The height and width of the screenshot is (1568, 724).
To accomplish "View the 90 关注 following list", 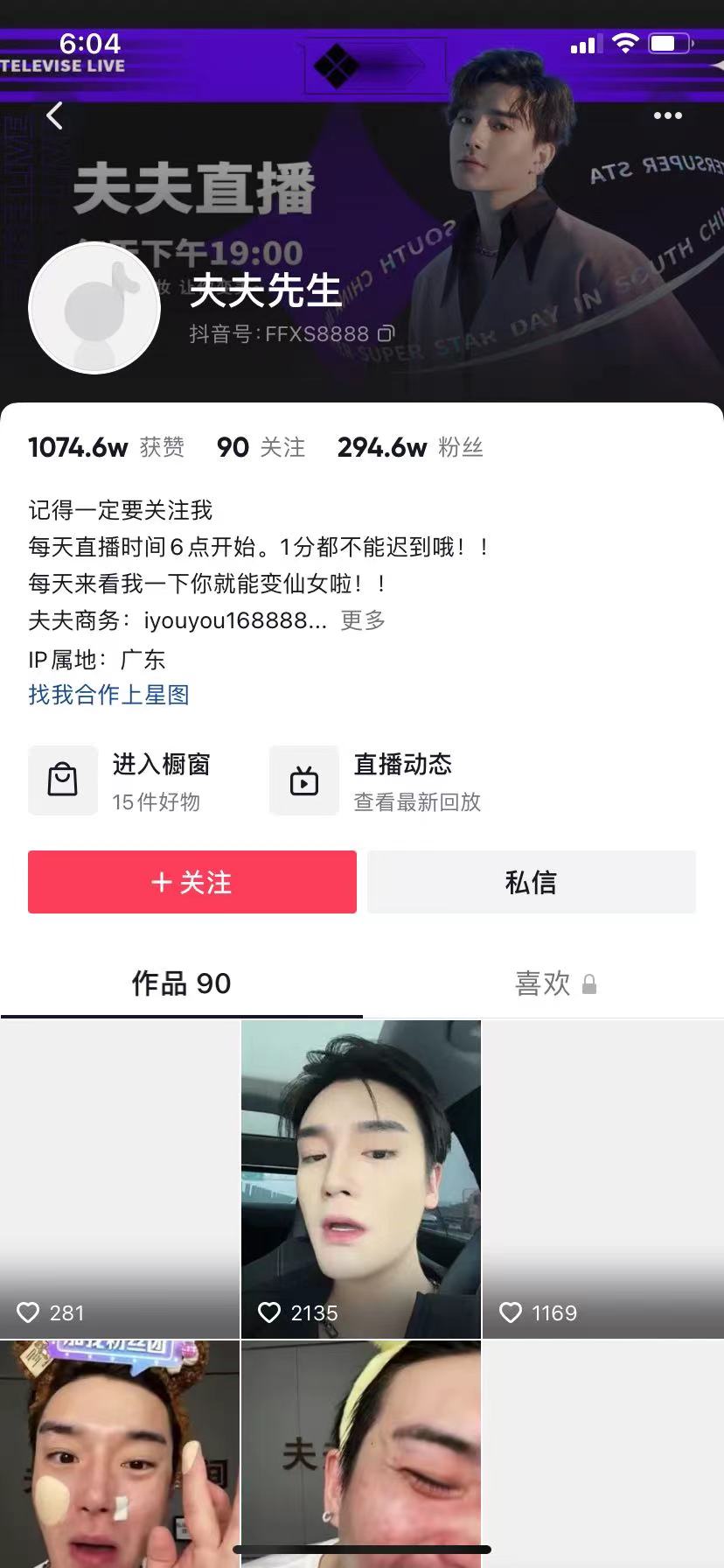I will click(261, 448).
